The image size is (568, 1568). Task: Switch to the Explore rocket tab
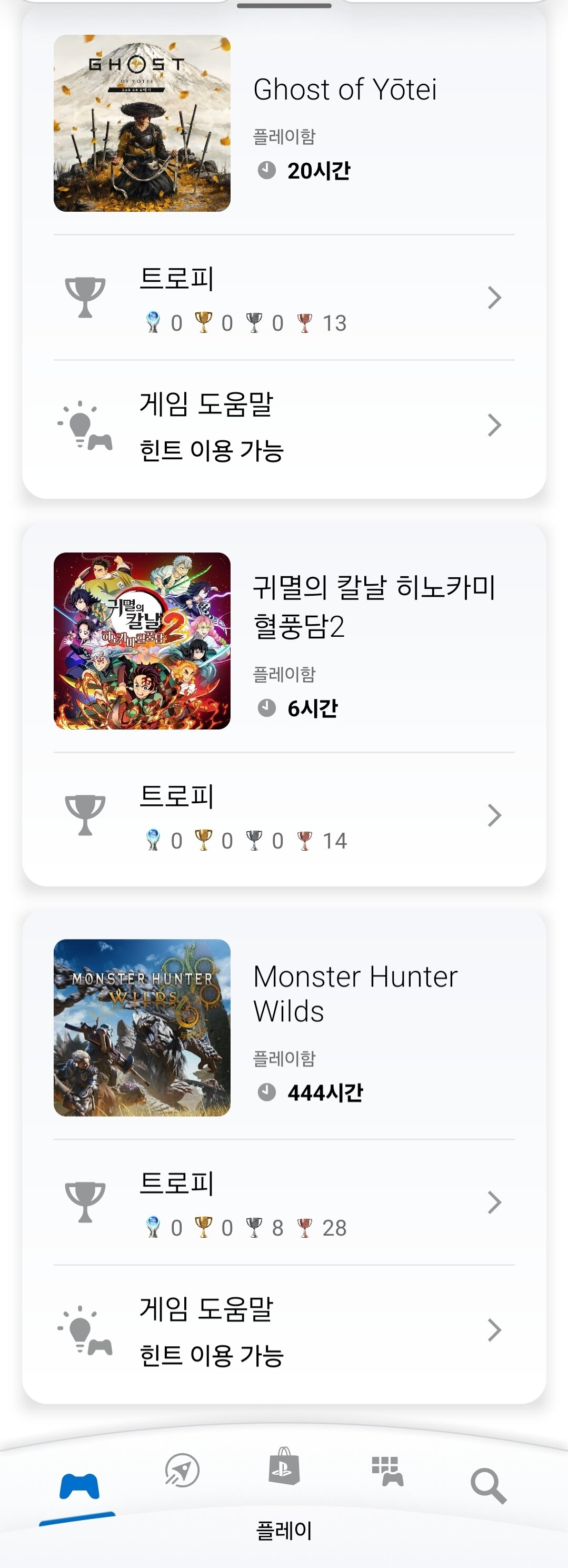182,1471
